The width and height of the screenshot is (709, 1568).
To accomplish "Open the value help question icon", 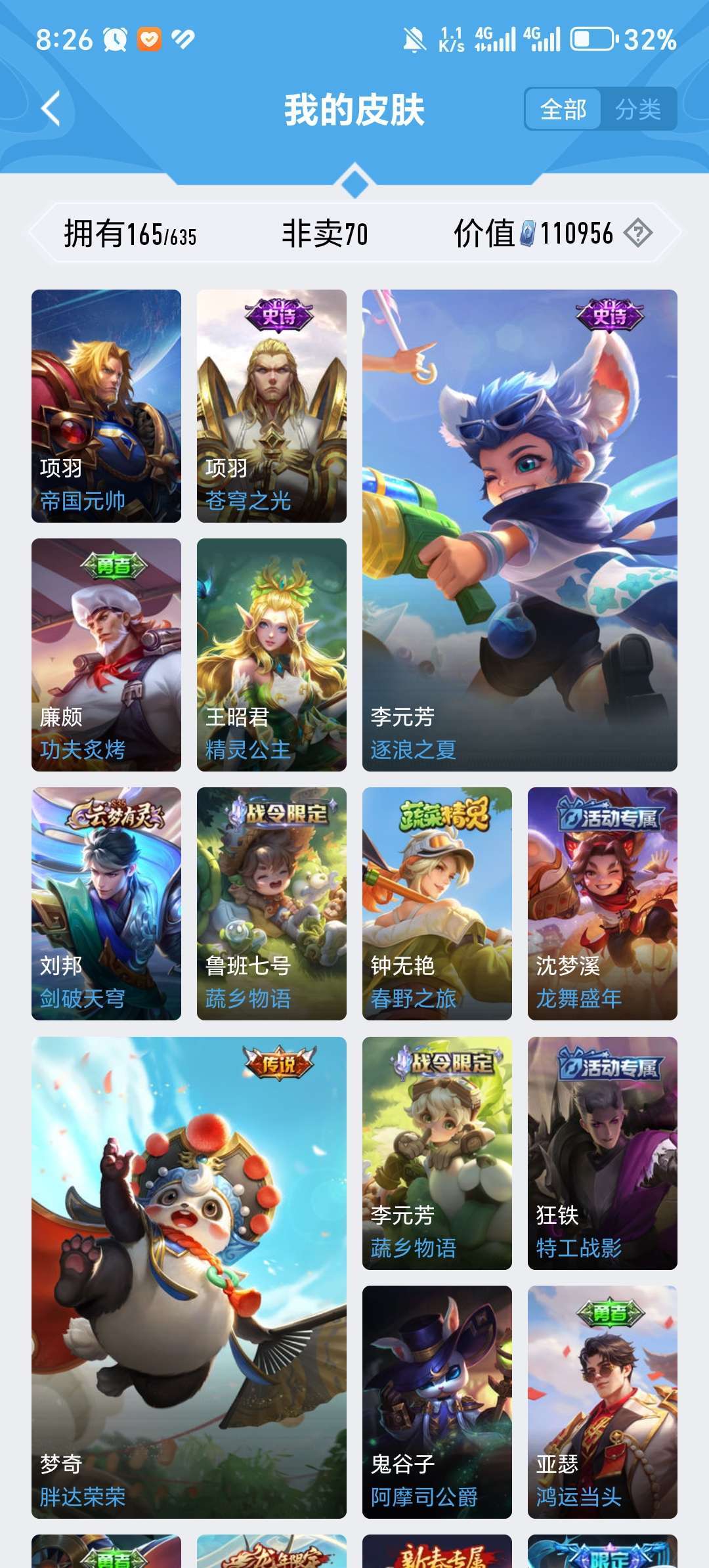I will click(x=637, y=233).
